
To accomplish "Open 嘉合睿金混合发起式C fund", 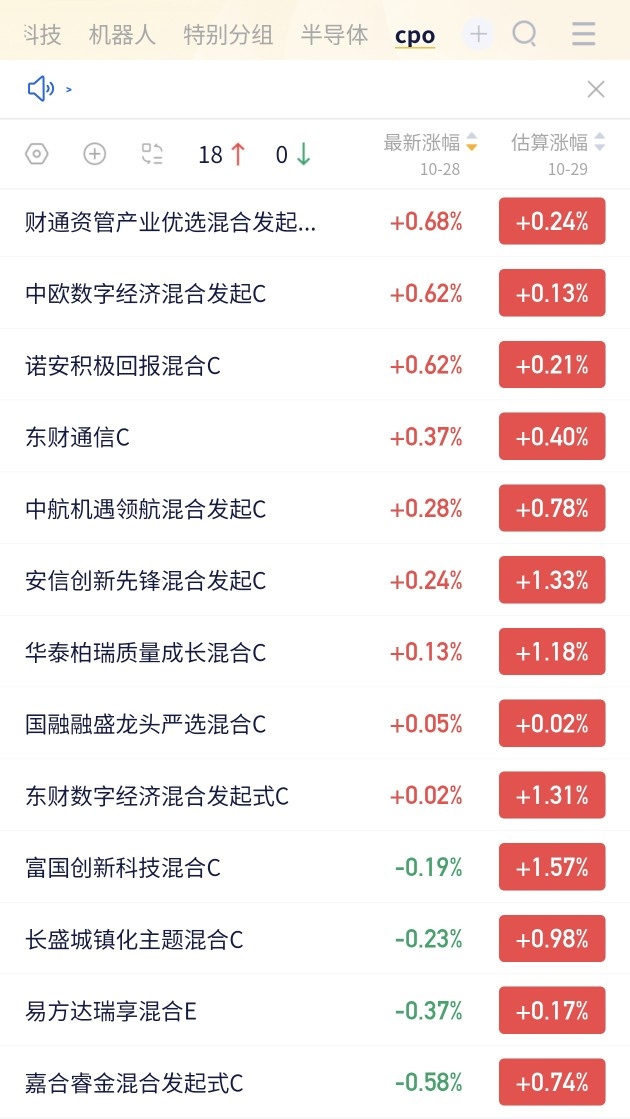I will click(315, 1083).
